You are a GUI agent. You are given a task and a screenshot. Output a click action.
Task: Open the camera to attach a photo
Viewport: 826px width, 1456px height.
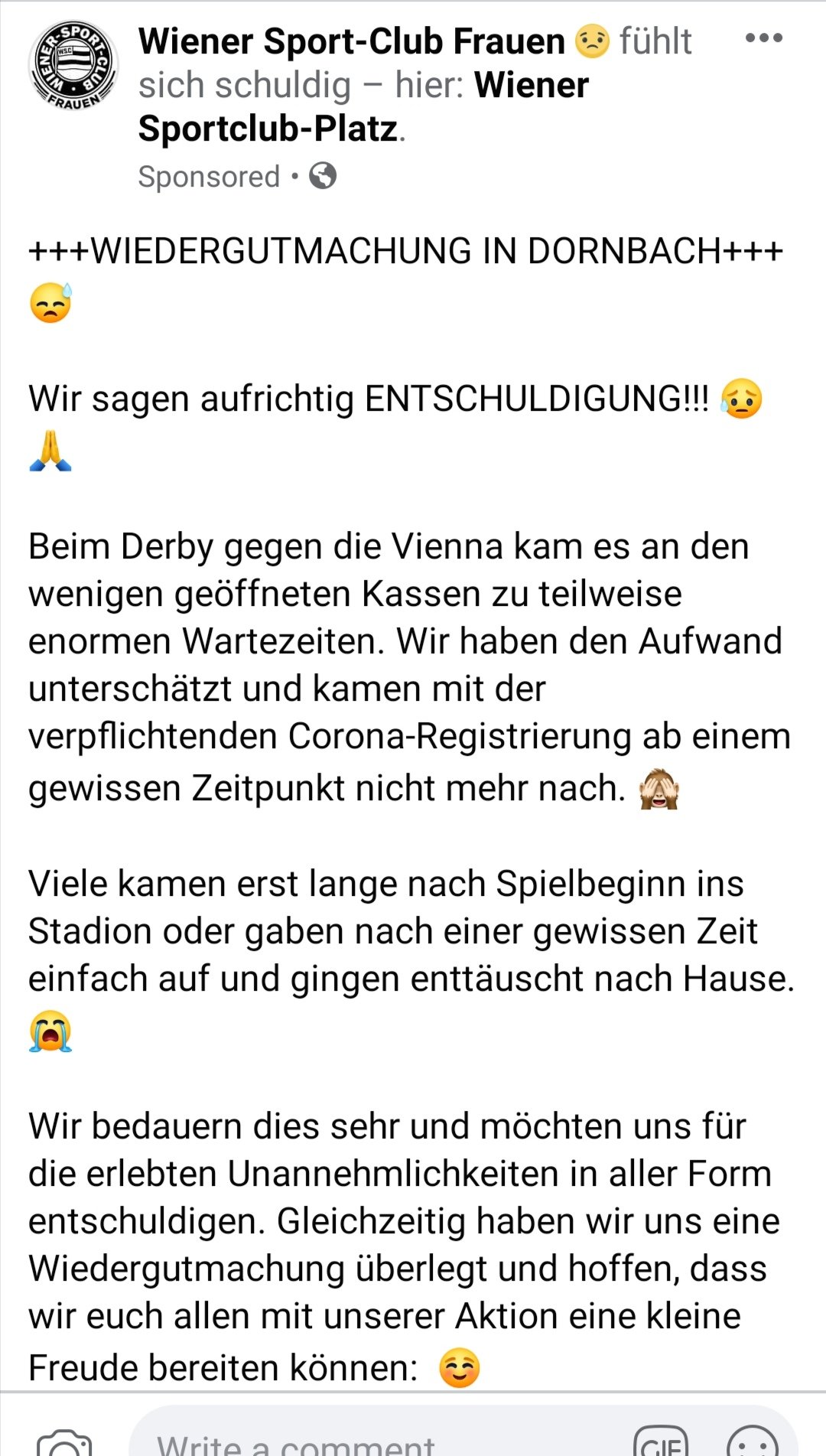point(64,1442)
